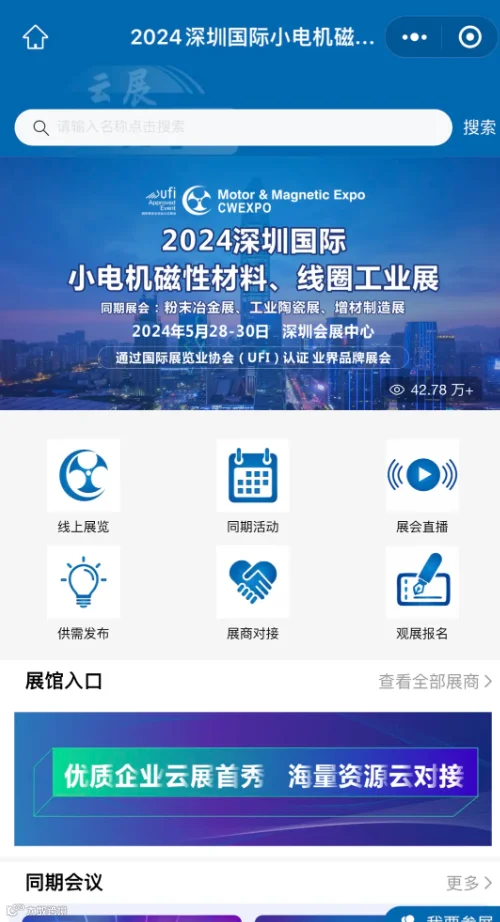Open 展商对接

(x=253, y=593)
